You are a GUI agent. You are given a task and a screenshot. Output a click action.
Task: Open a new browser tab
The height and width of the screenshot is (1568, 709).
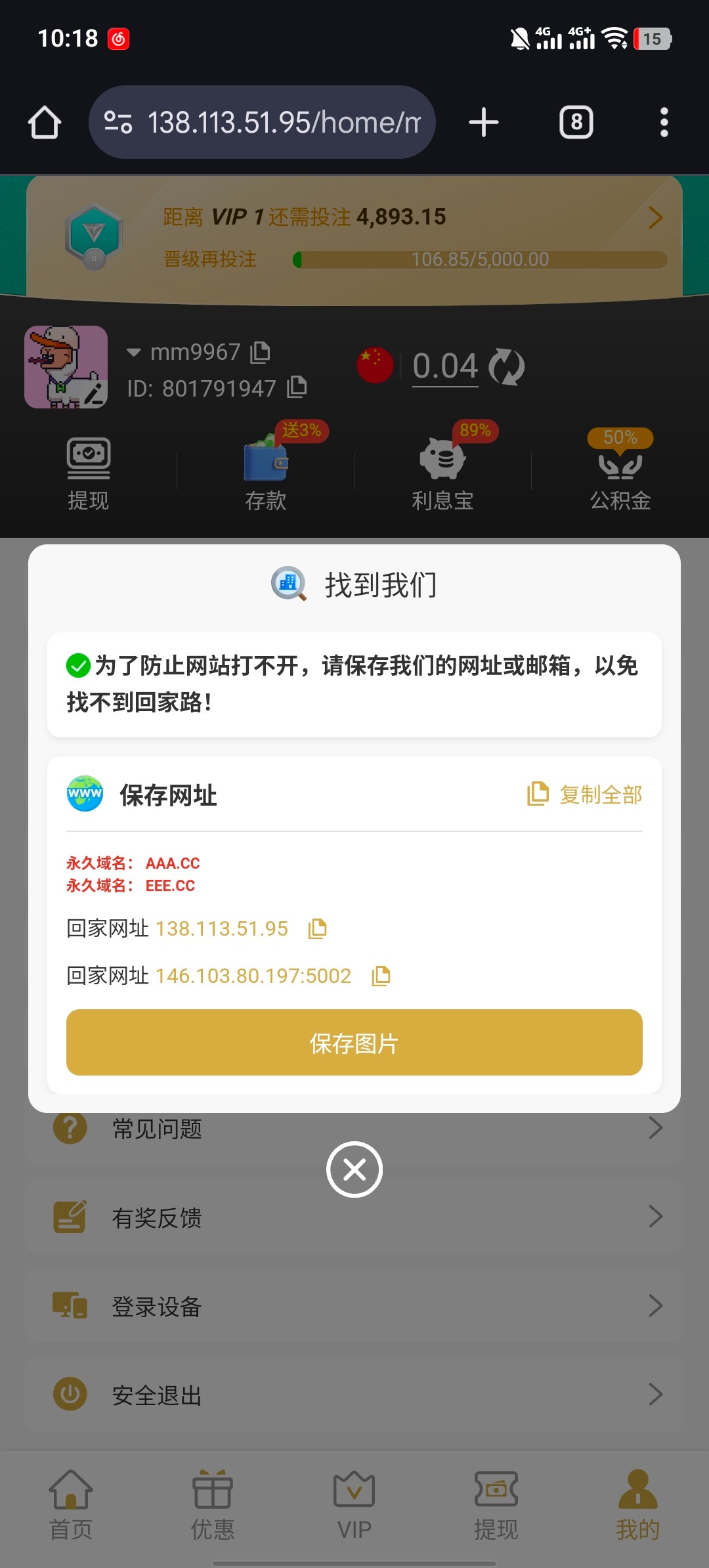click(x=484, y=123)
